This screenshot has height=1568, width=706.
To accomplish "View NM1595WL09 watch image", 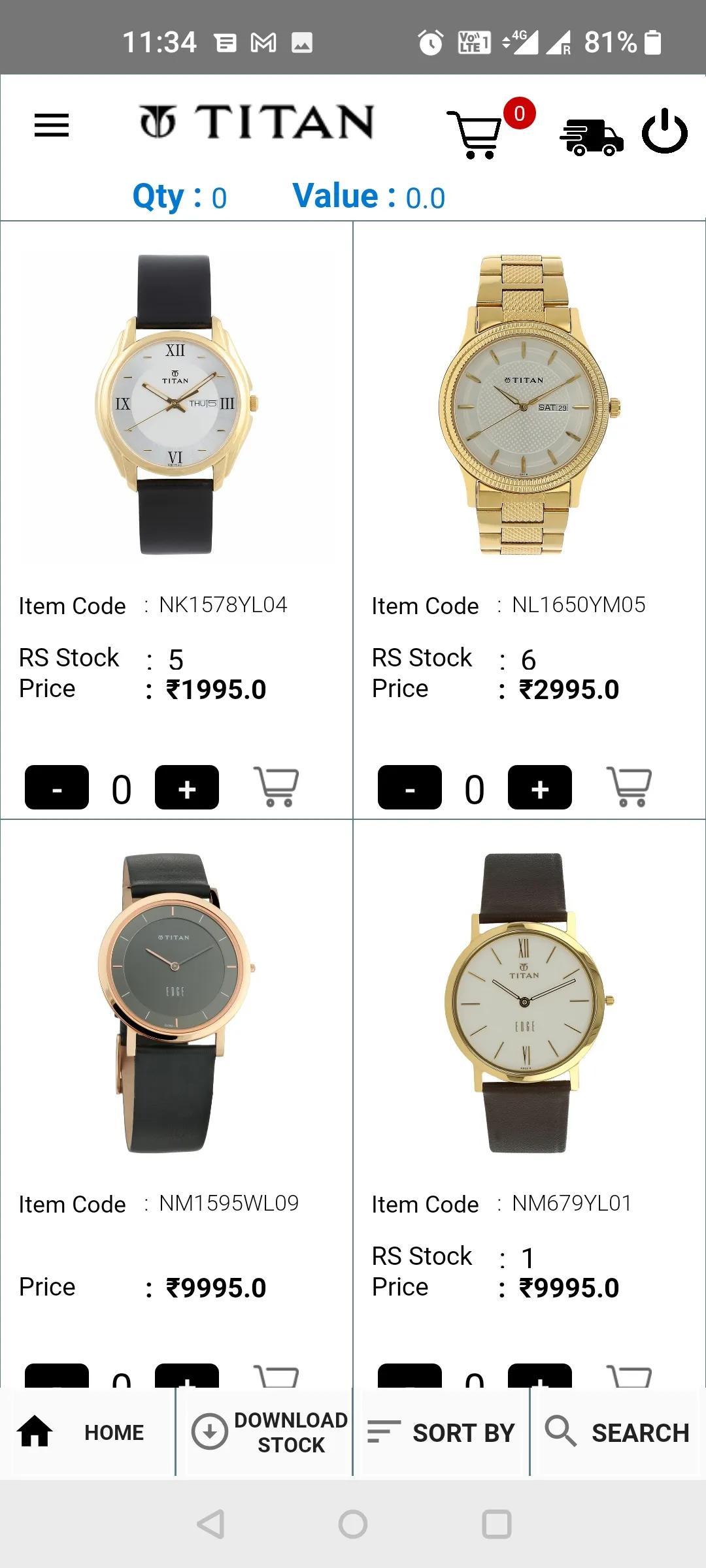I will (x=175, y=1003).
